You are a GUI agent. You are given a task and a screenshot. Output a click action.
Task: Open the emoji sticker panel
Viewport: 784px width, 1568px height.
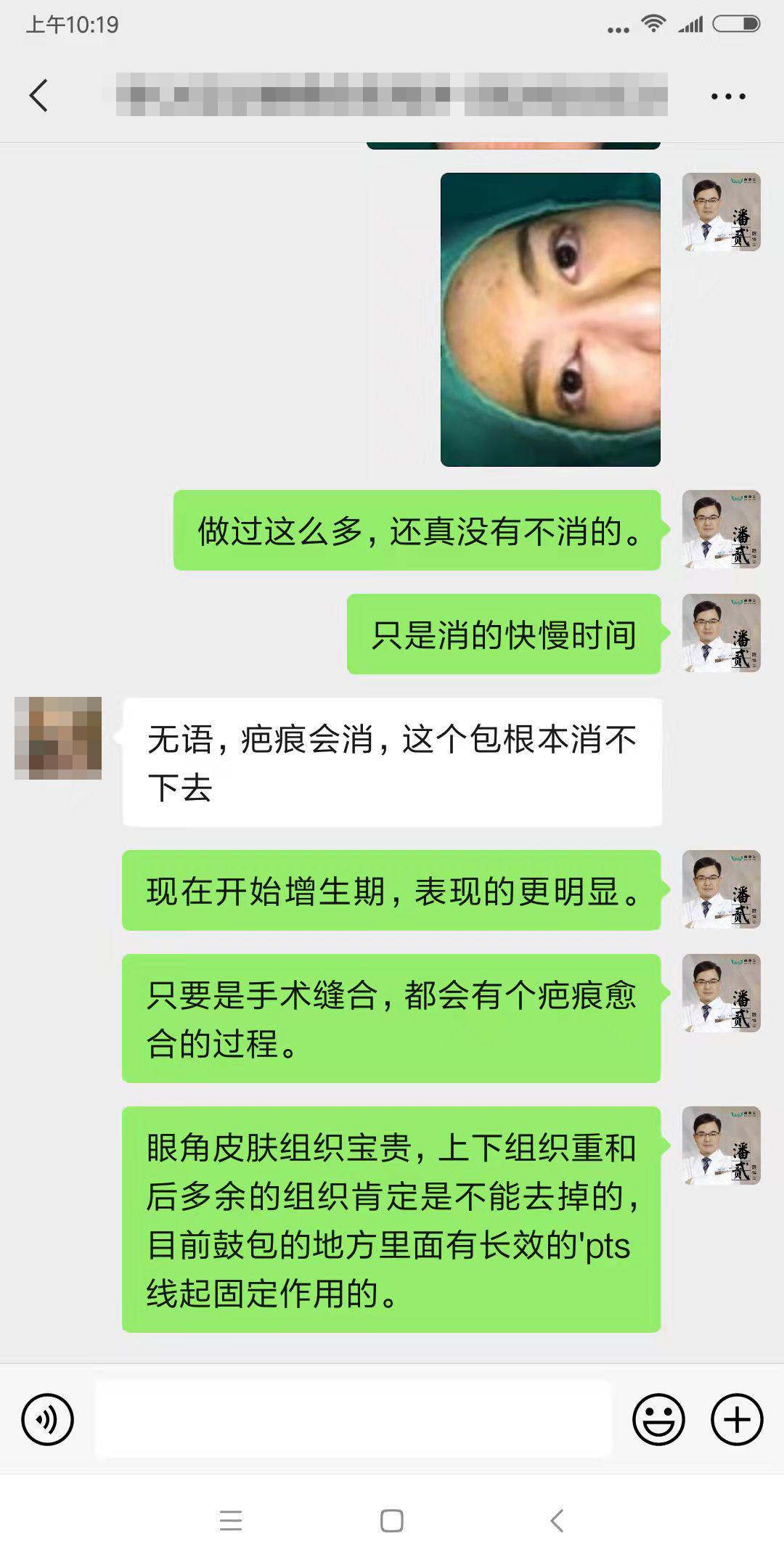[x=658, y=1419]
